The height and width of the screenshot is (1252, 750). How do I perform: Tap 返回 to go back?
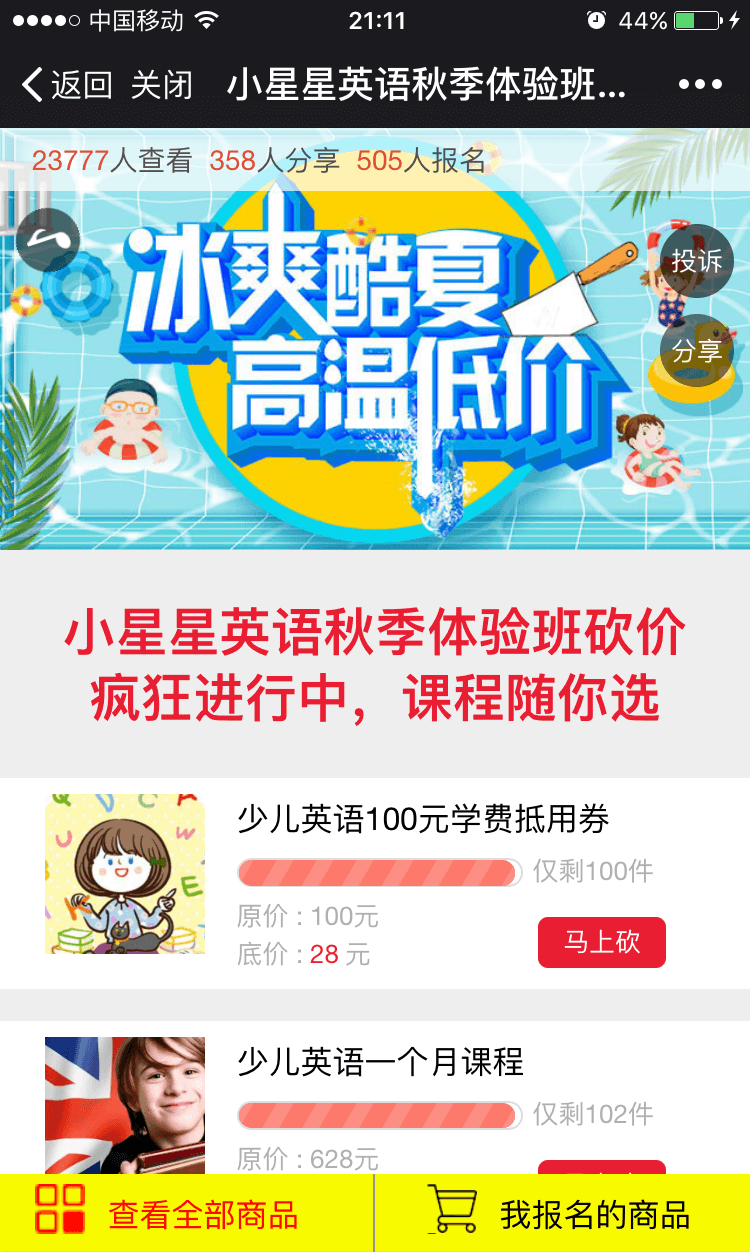coord(67,85)
